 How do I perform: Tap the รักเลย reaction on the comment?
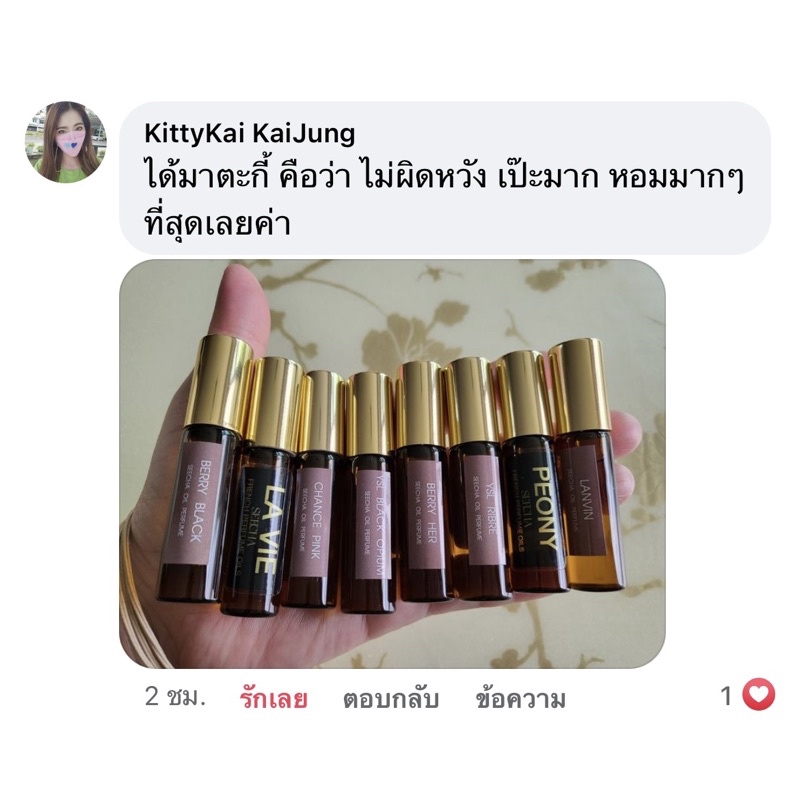(273, 698)
